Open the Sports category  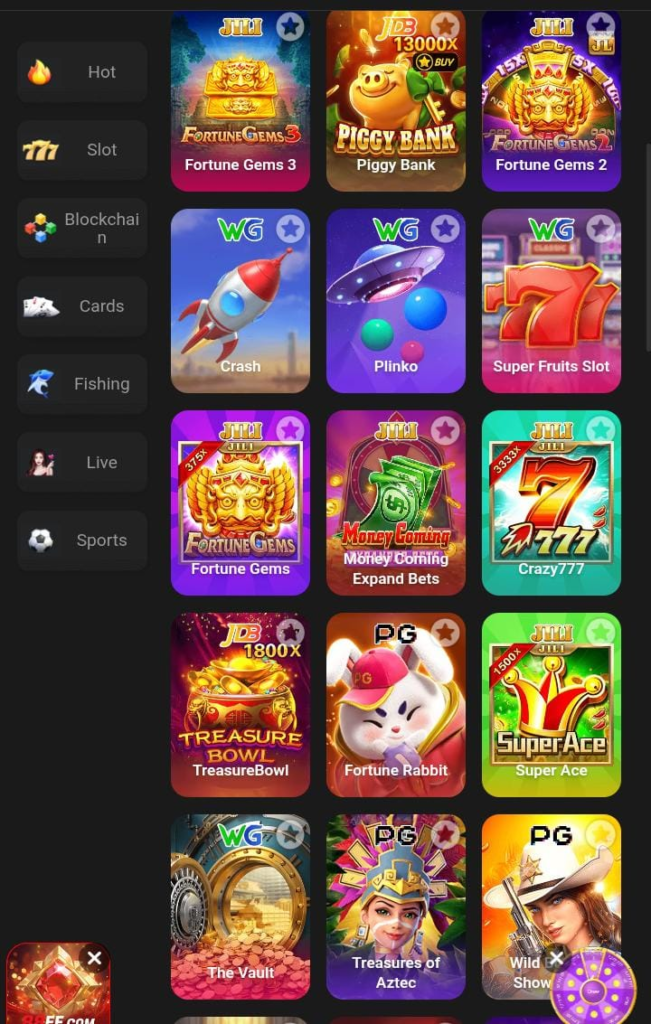(82, 540)
